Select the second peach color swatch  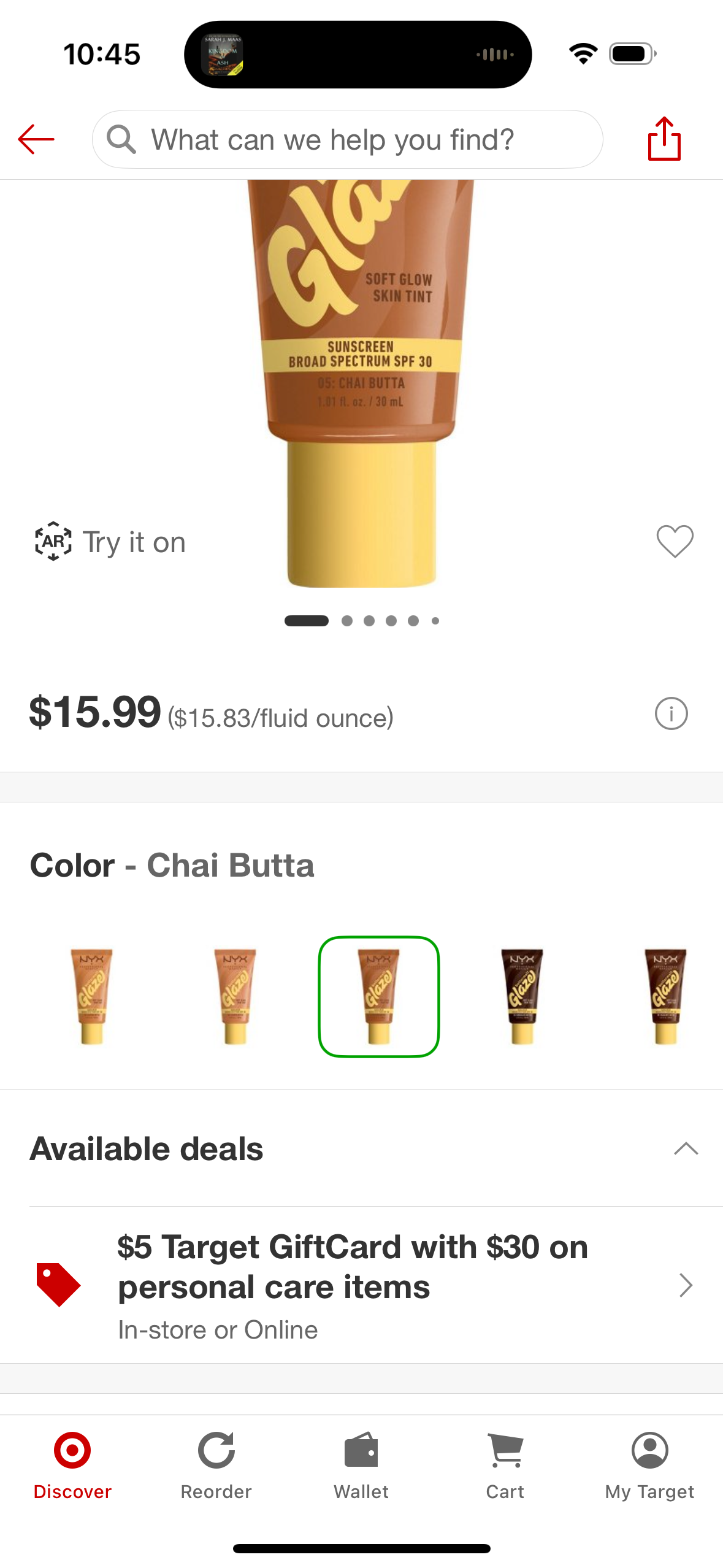pos(235,996)
